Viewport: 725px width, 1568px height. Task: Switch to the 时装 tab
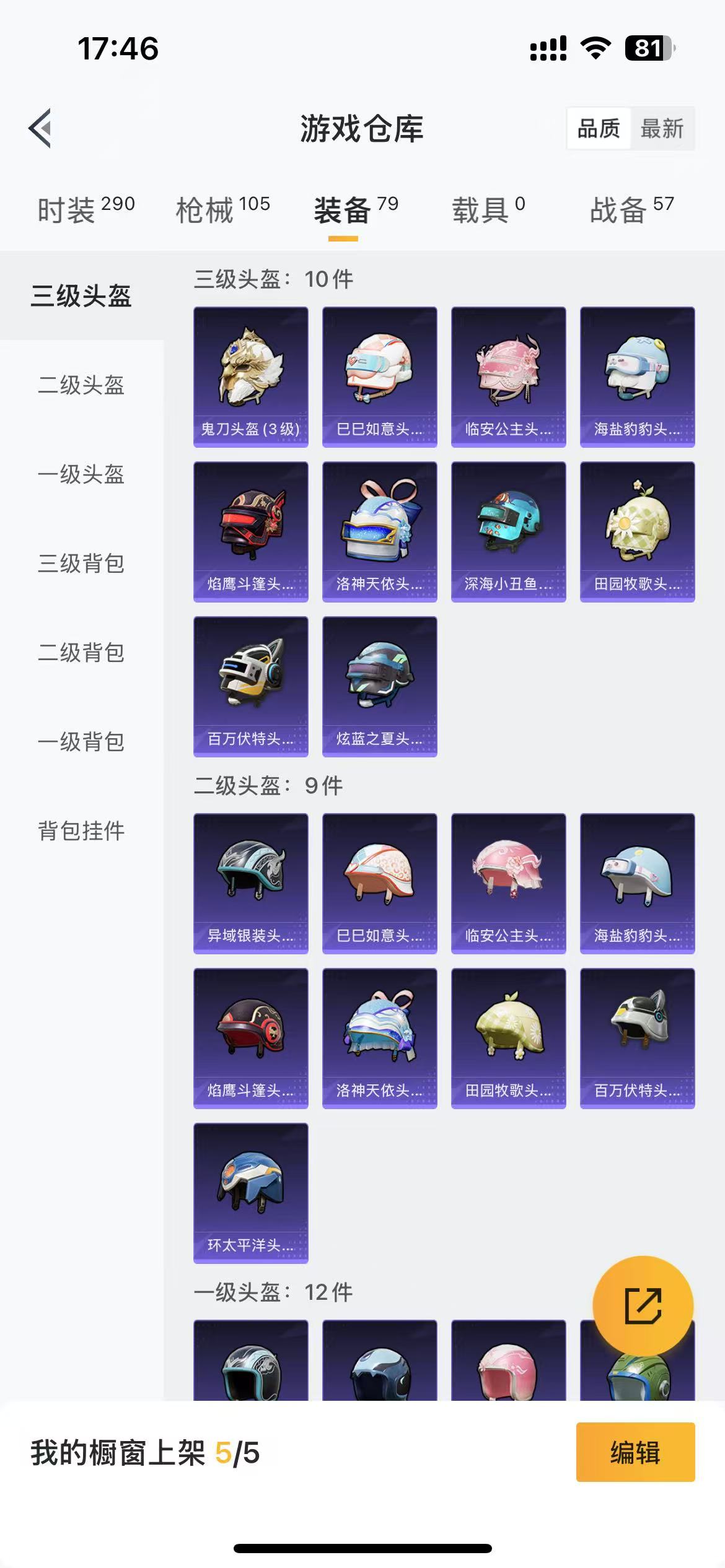pyautogui.click(x=86, y=209)
